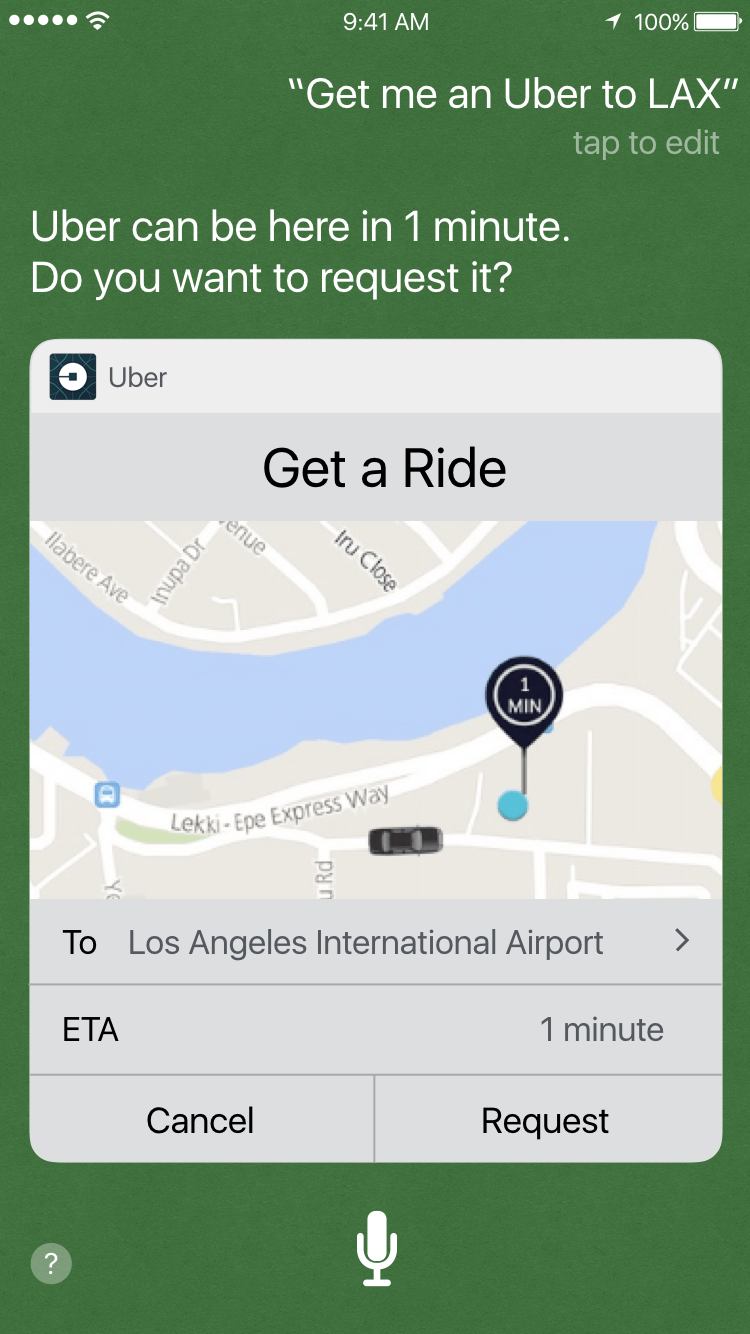Open the Los Angeles International Airport destination row

coord(376,942)
